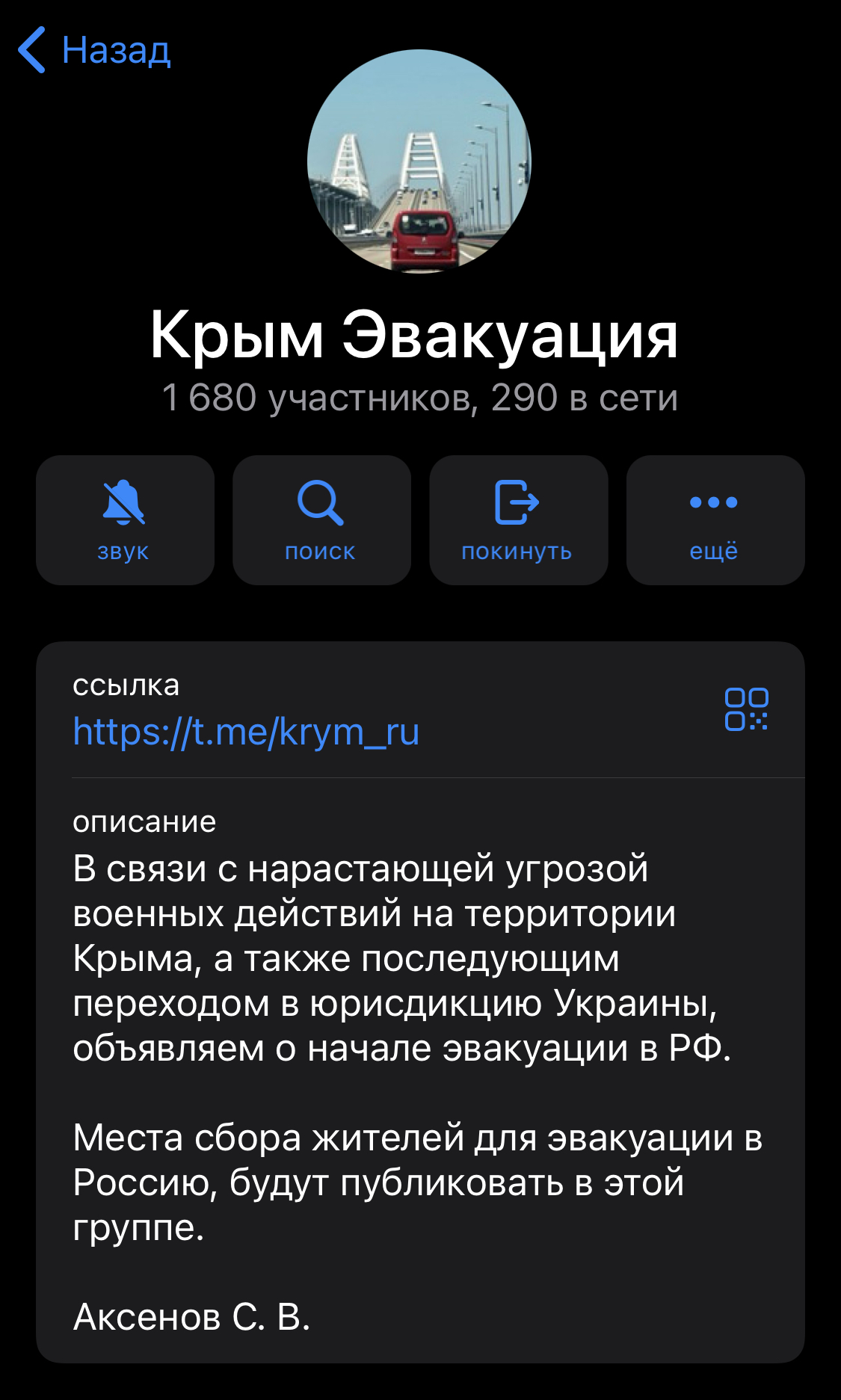
Task: Leave the group via покинуть
Action: point(518,520)
